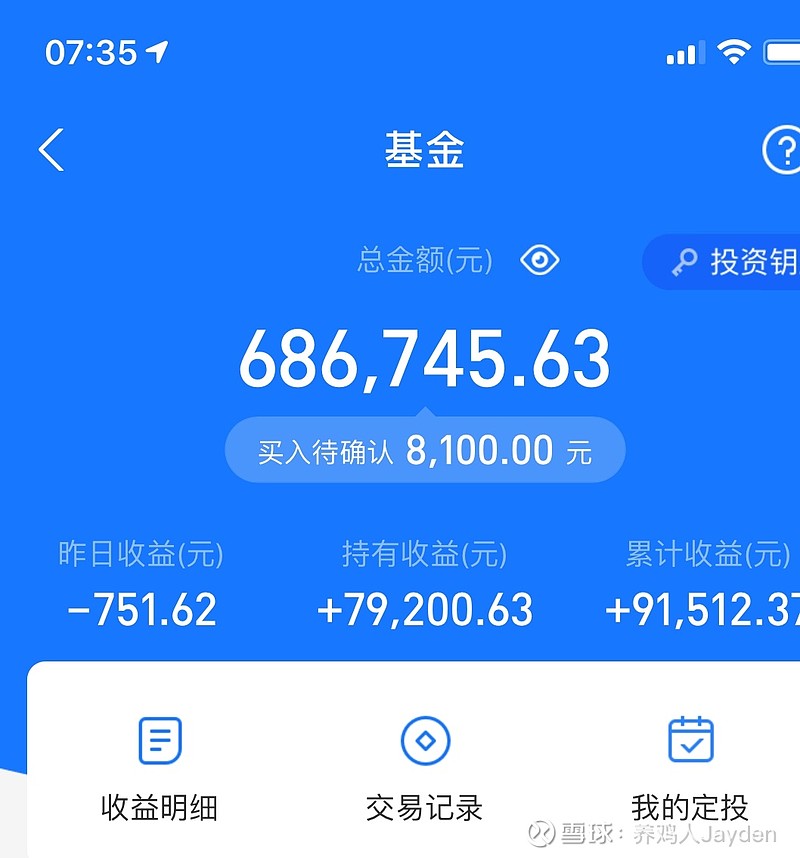Toggle the eye to hide 总金额
The height and width of the screenshot is (858, 800).
[x=540, y=260]
